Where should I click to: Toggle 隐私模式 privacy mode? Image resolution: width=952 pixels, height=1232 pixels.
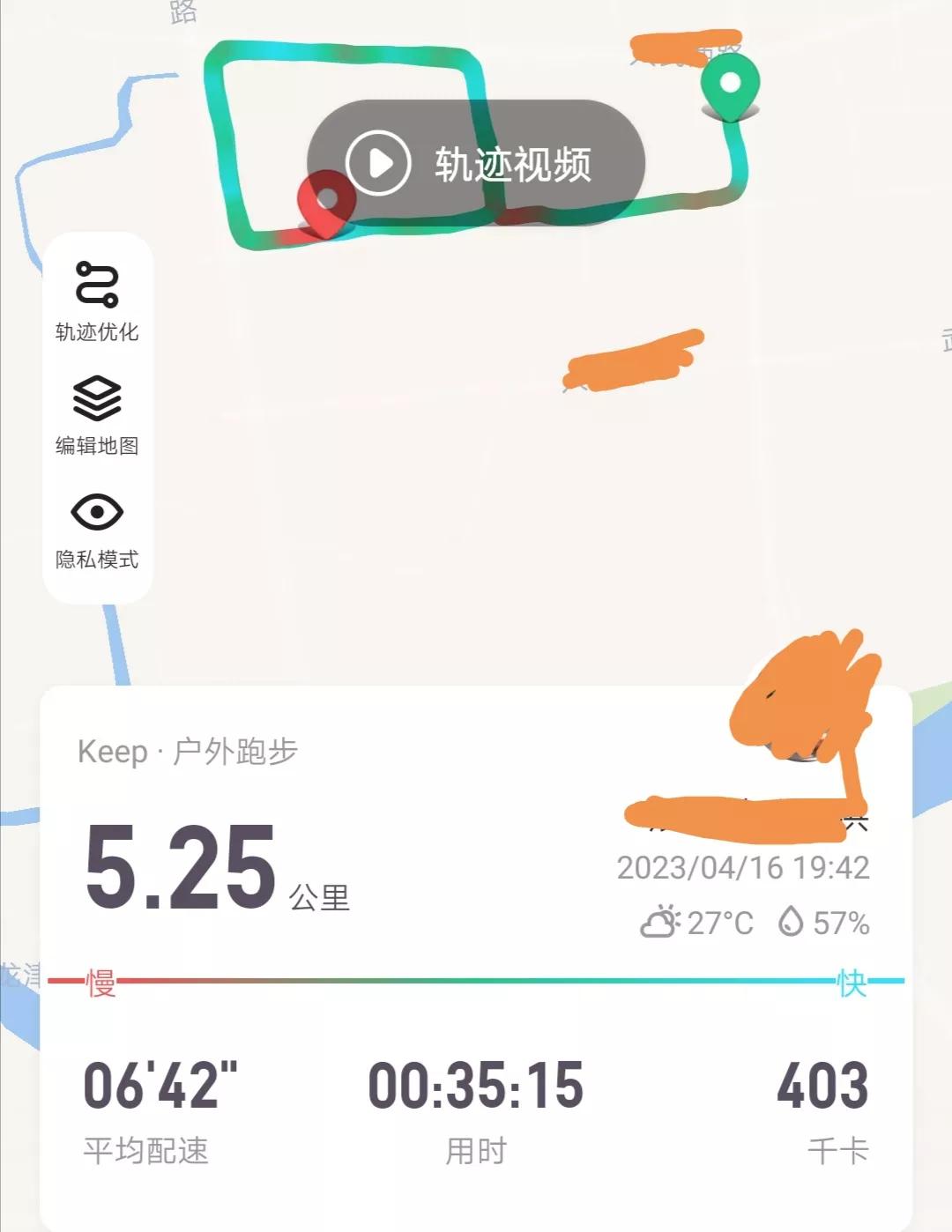[x=95, y=533]
